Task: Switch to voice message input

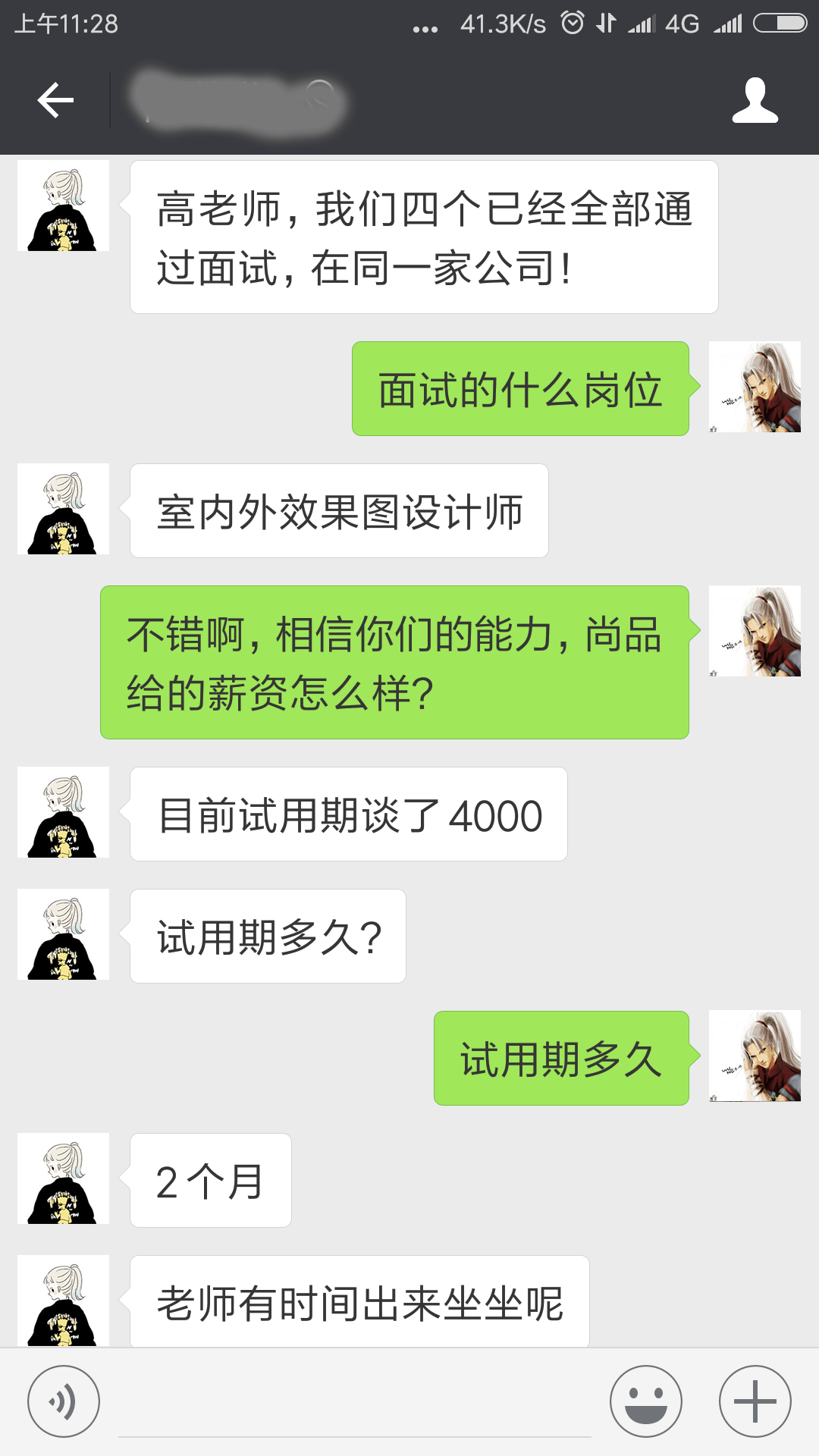Action: click(x=64, y=1401)
